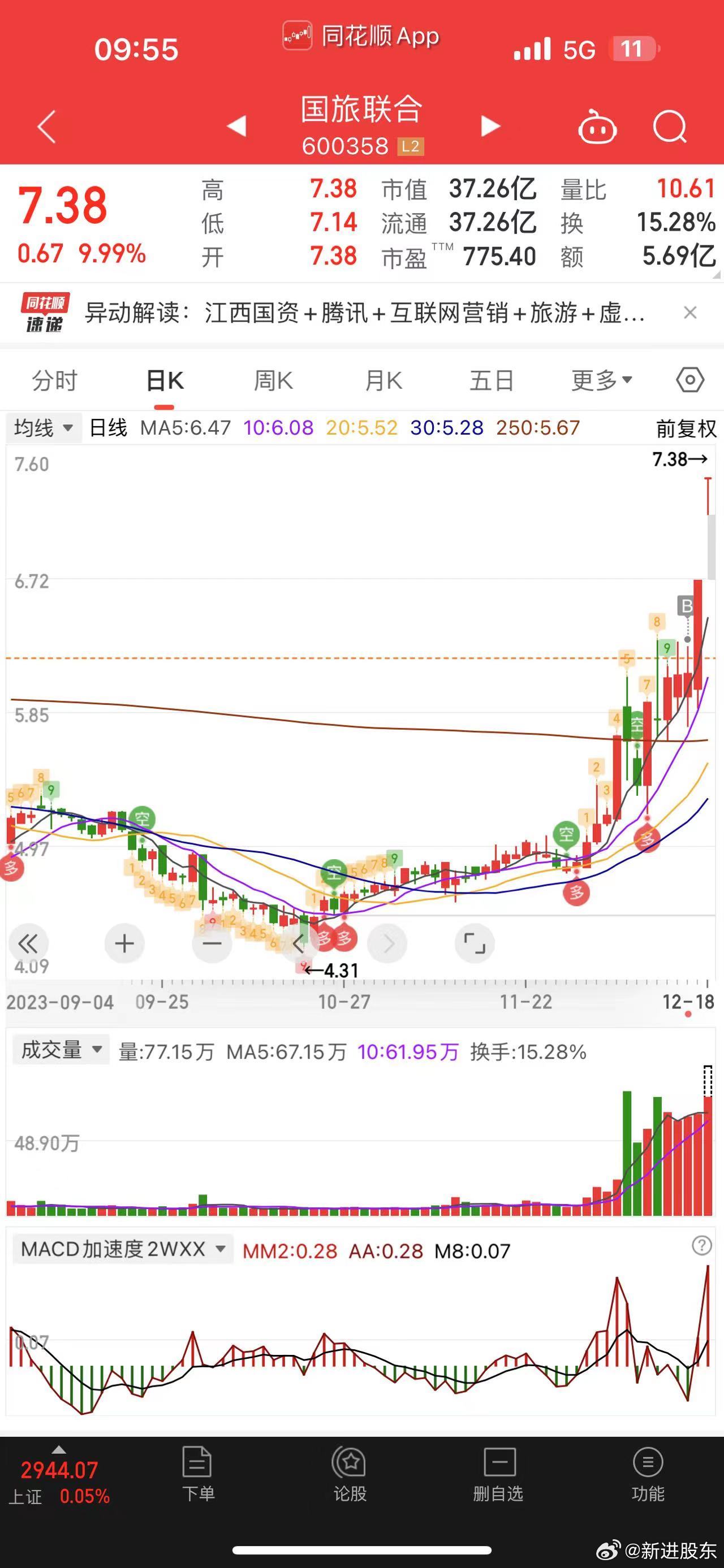Screen dimensions: 724x1568
Task: Open the 均线 indicator dropdown
Action: click(43, 428)
